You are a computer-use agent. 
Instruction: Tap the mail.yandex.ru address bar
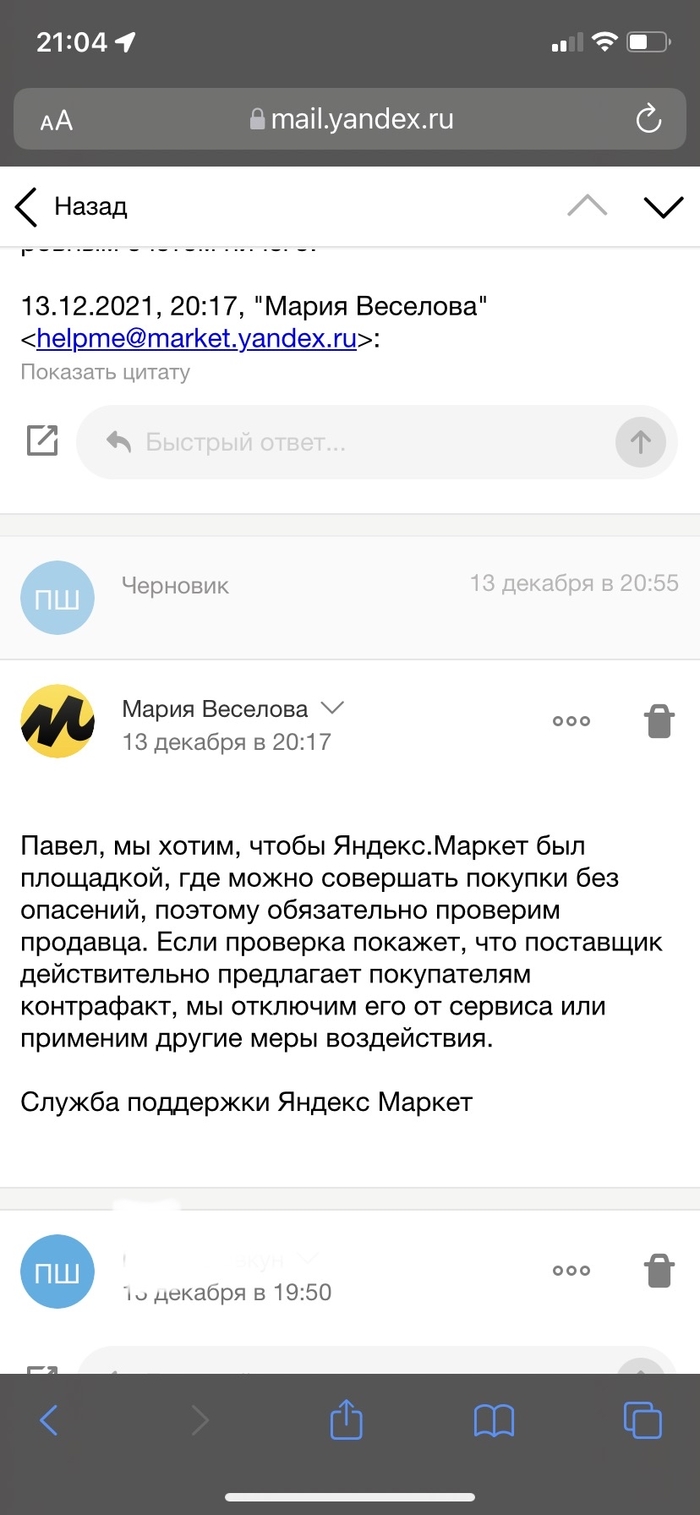(x=350, y=120)
